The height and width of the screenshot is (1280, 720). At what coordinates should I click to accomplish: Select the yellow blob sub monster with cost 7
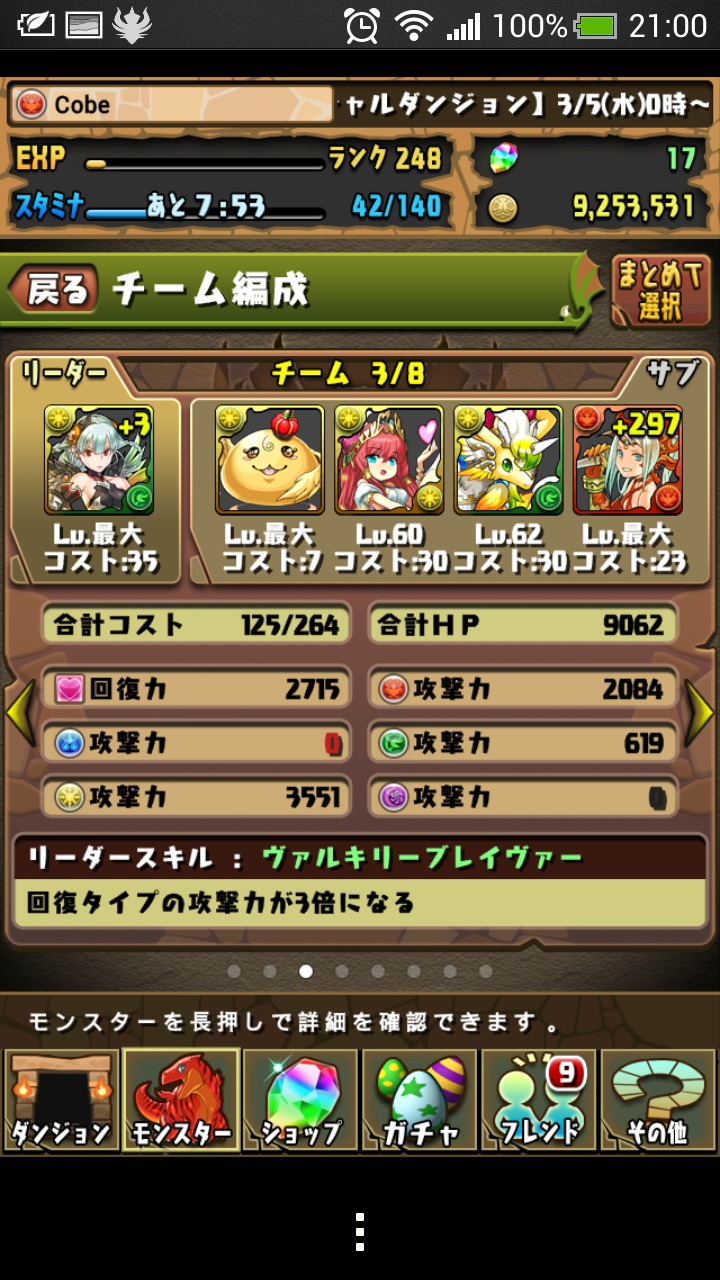[x=270, y=459]
